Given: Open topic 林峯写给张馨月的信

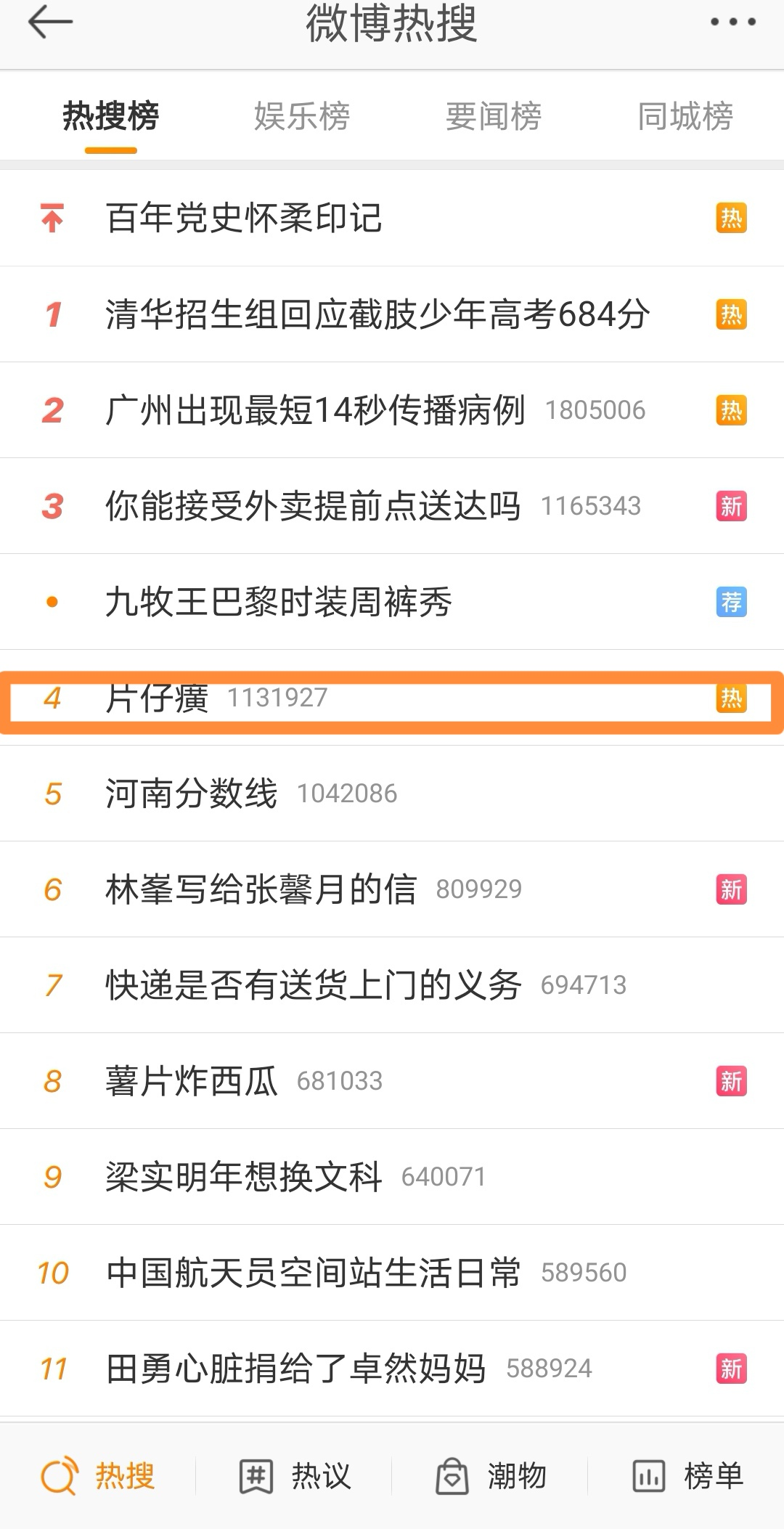Looking at the screenshot, I should coord(261,889).
